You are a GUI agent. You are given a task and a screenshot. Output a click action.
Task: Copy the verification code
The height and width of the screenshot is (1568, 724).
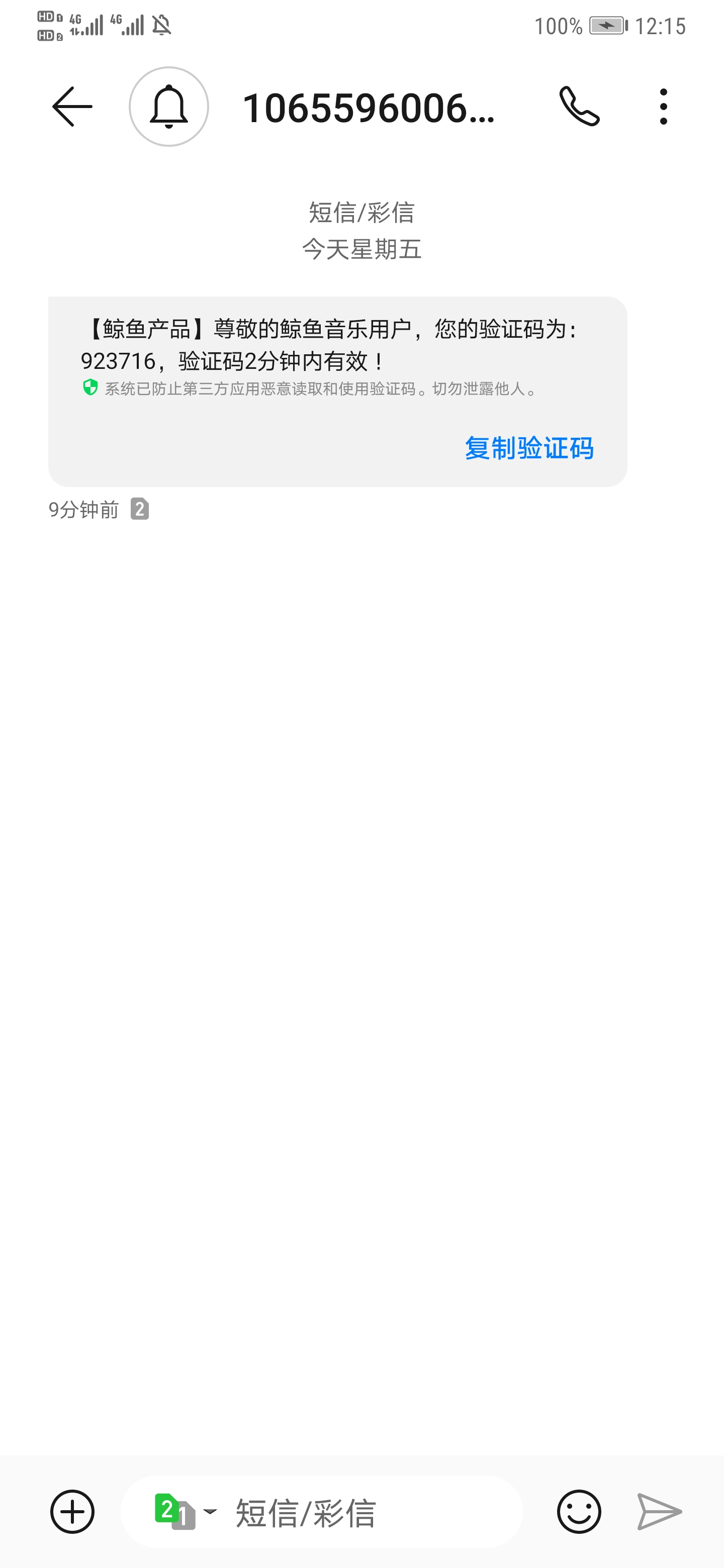[x=528, y=448]
